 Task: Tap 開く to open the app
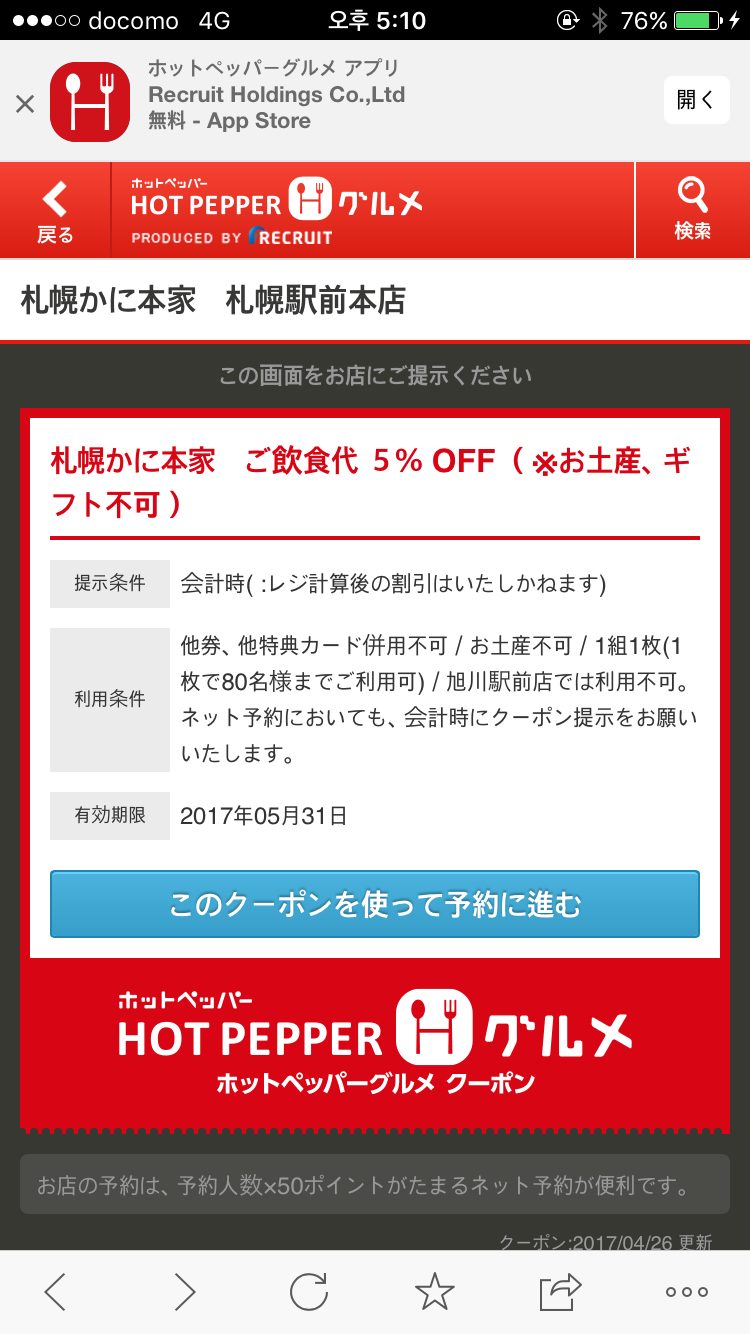(696, 100)
